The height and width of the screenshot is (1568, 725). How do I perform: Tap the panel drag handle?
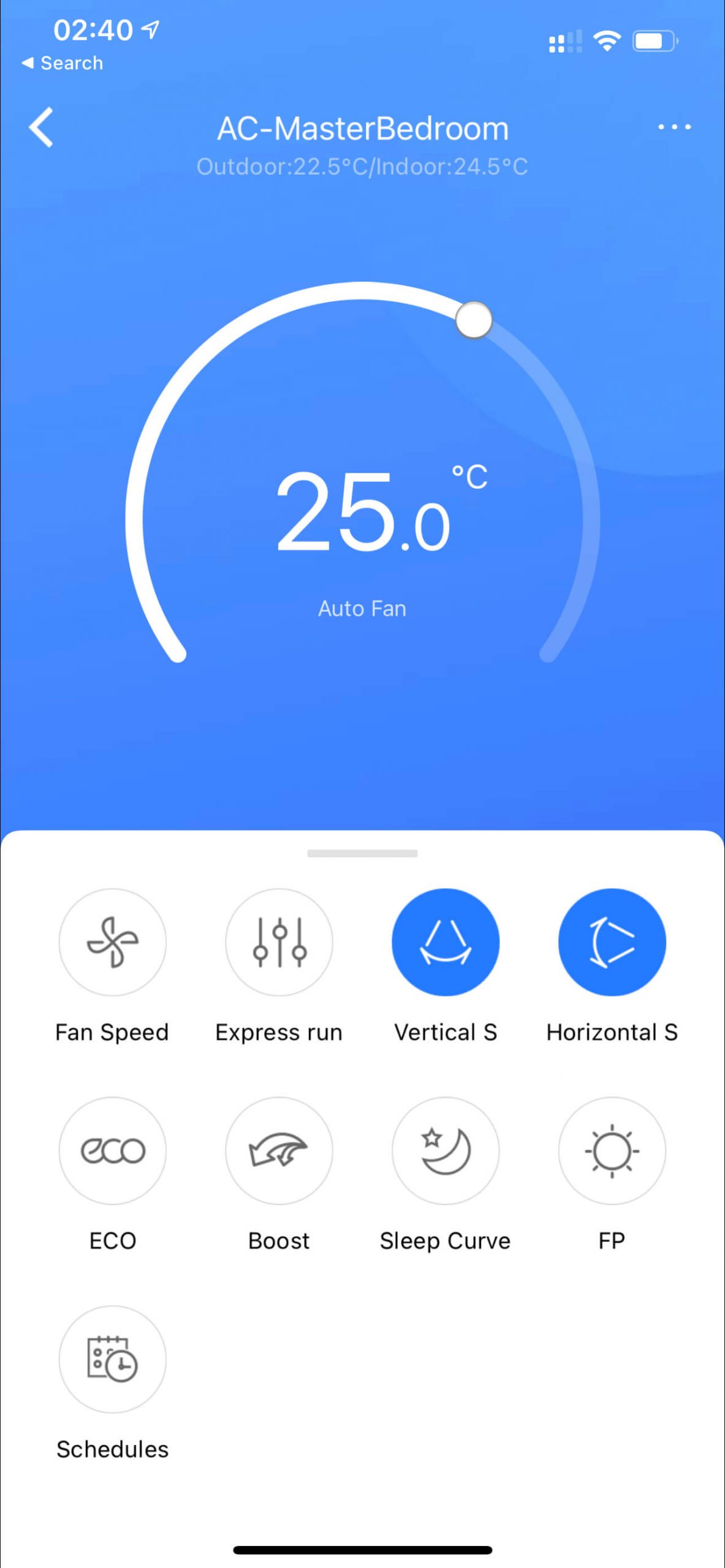[x=362, y=853]
